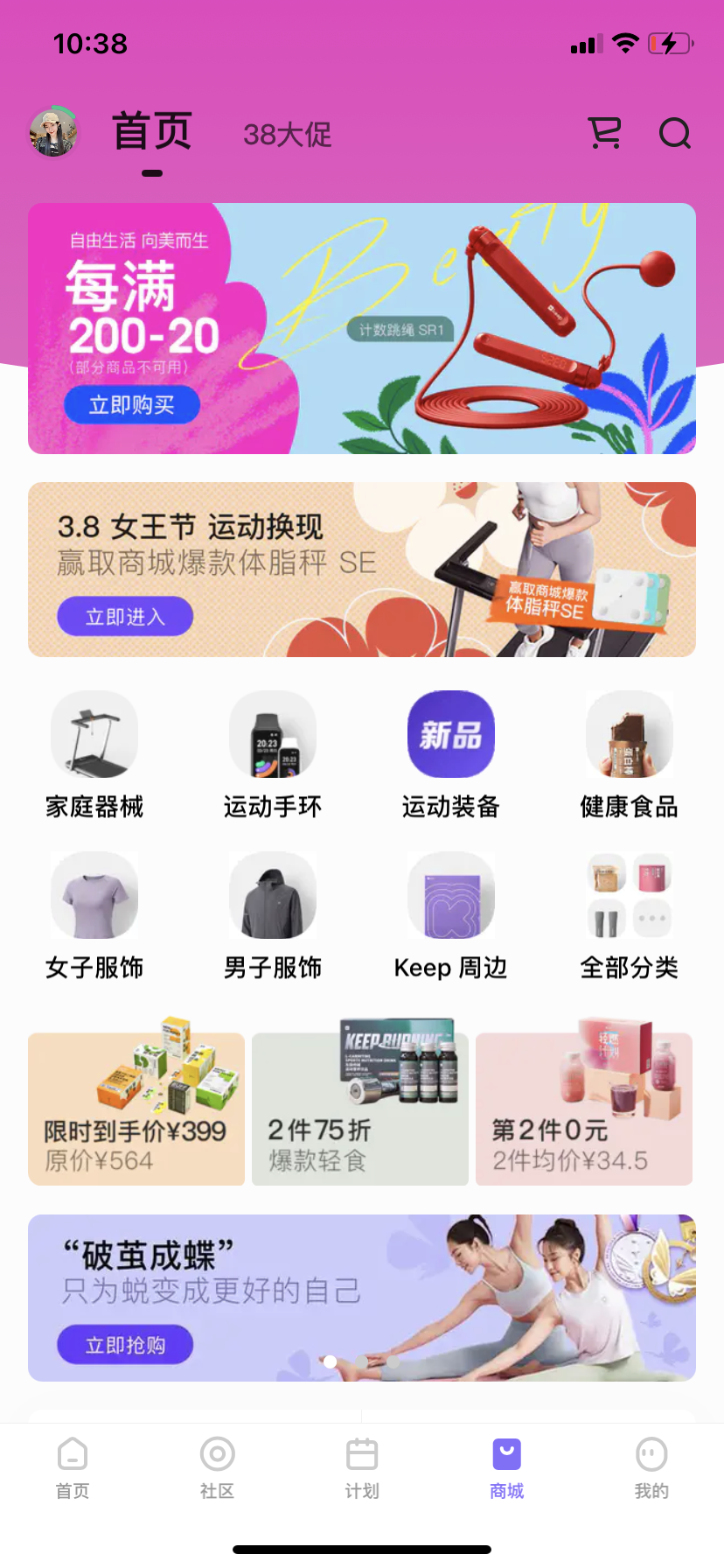
Task: Switch to the 38大促 tab
Action: coord(287,135)
